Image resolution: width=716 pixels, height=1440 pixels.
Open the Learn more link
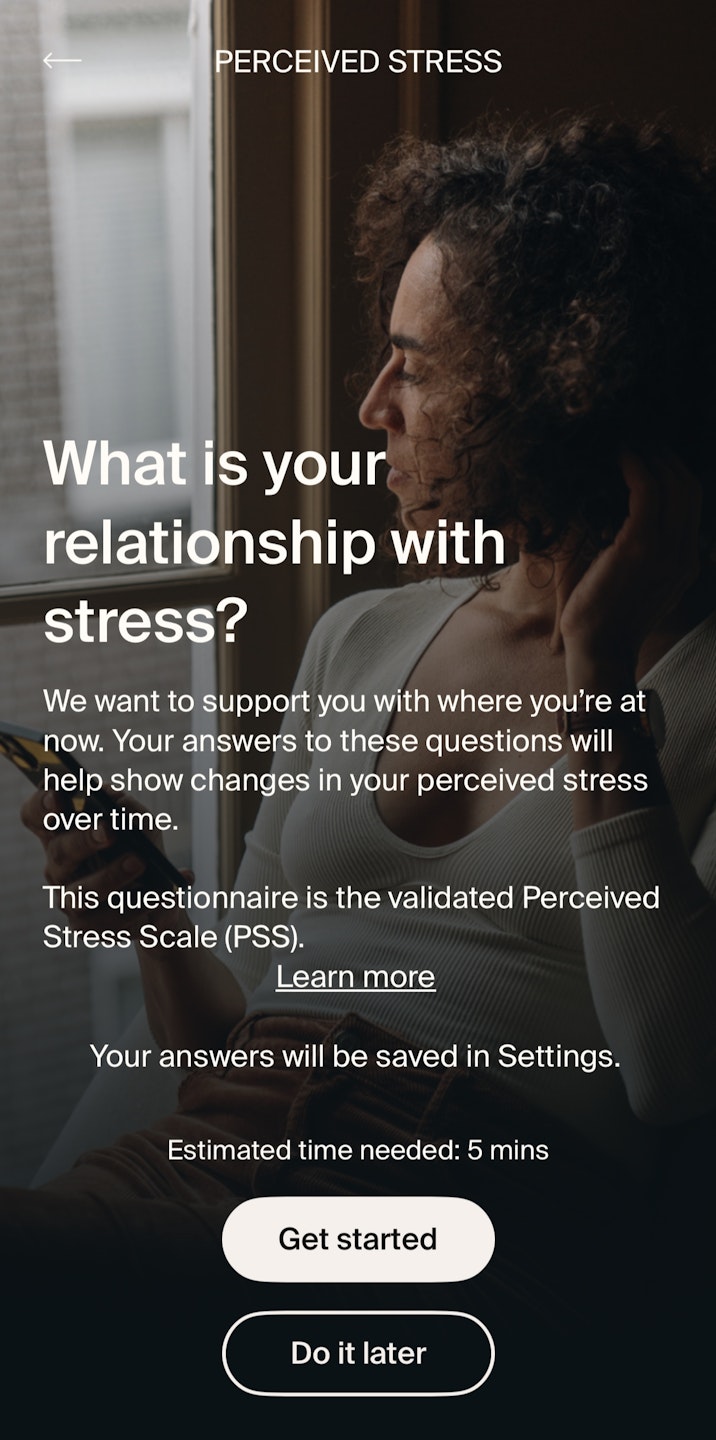pyautogui.click(x=356, y=976)
